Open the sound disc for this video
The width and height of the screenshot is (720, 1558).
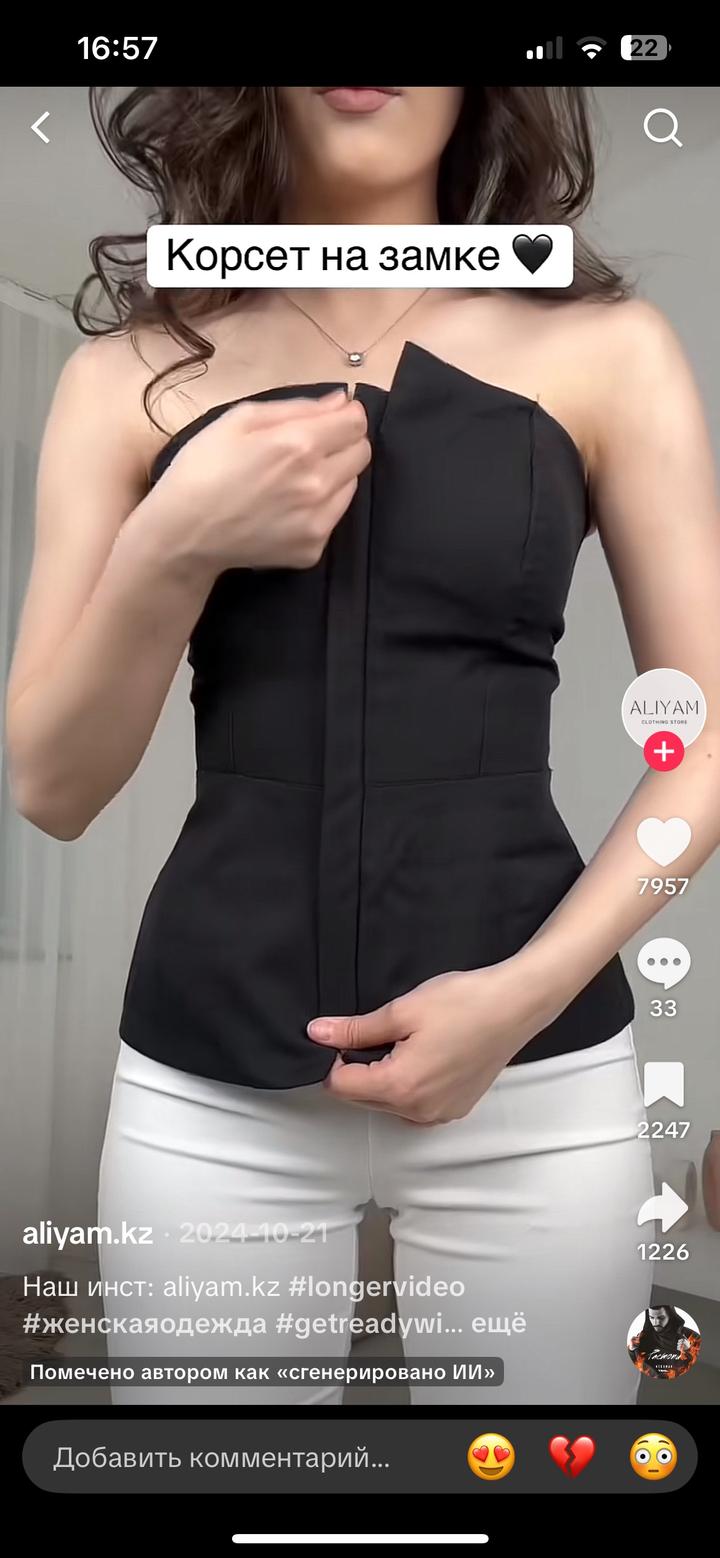tap(663, 1342)
